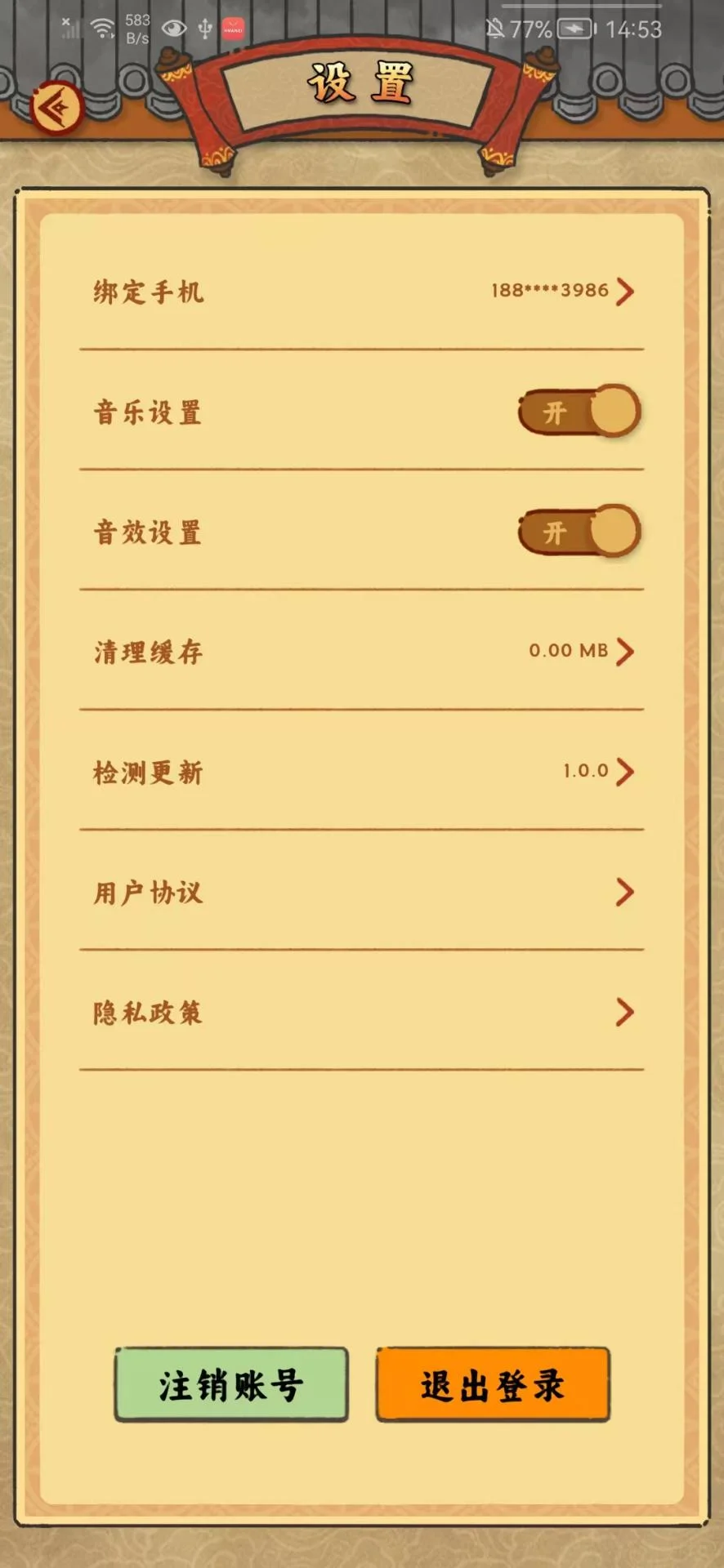Open the 清理缓存 cache management entry

(x=360, y=652)
